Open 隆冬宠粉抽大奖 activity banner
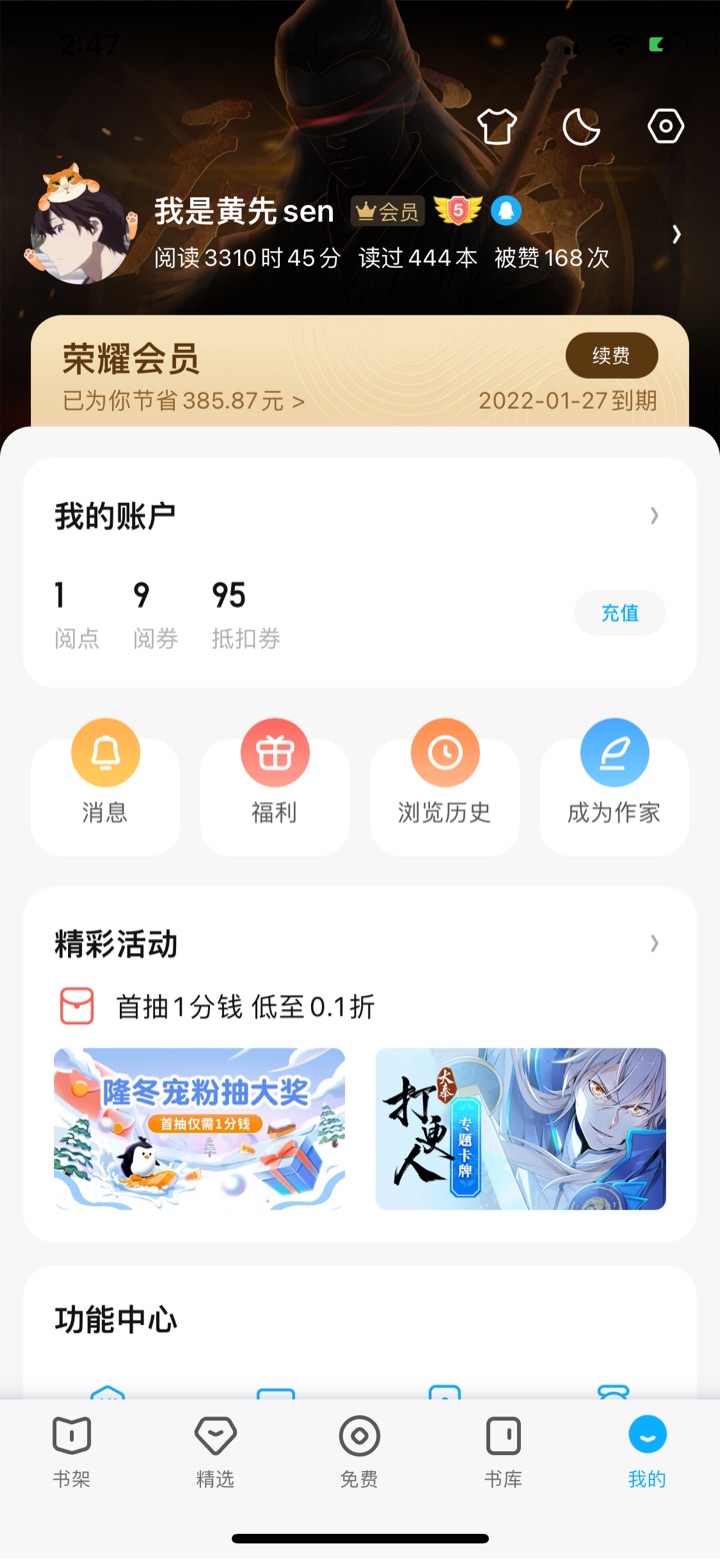 tap(199, 1129)
